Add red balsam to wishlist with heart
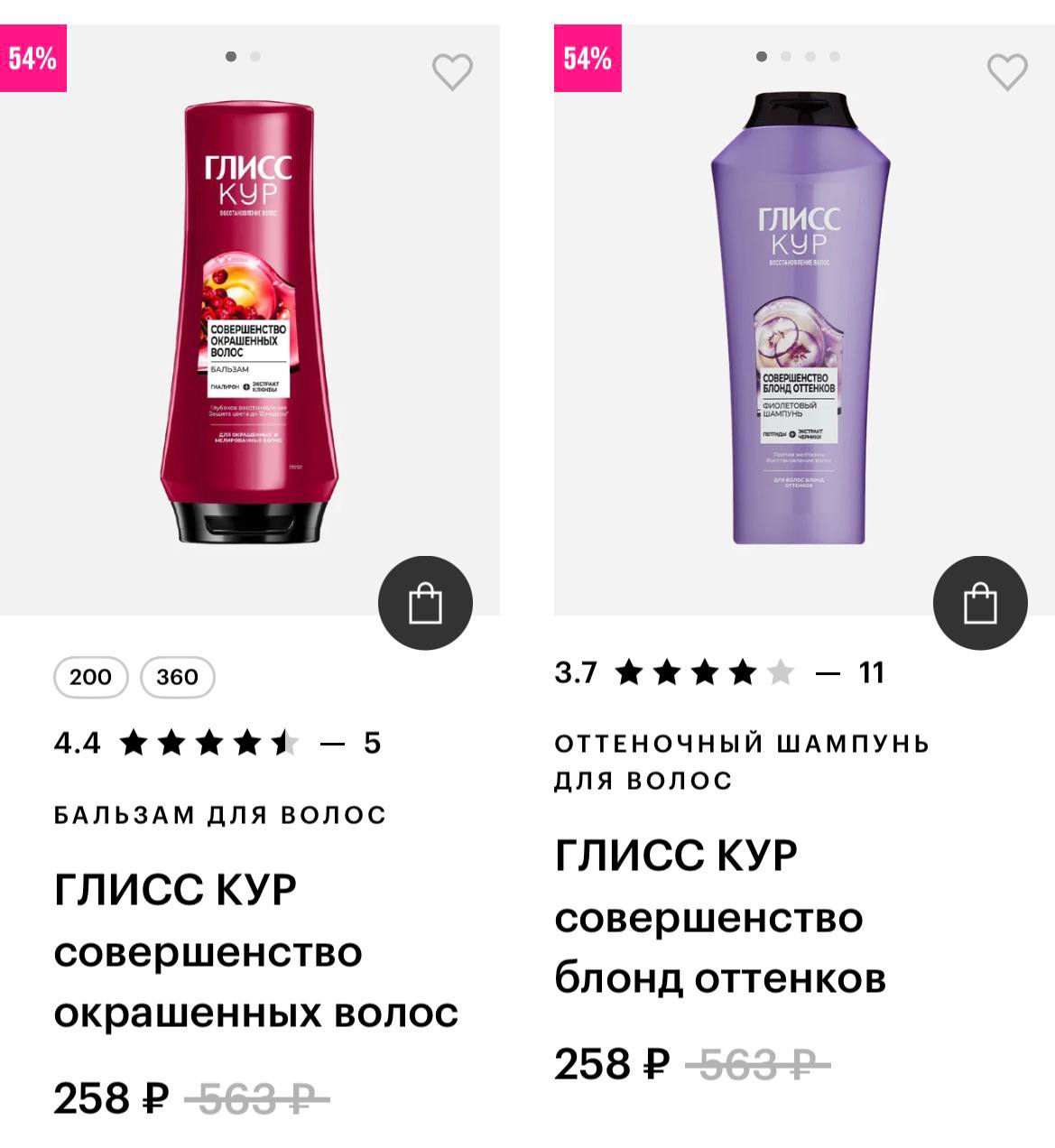Screen dimensions: 1055x1148 click(452, 72)
